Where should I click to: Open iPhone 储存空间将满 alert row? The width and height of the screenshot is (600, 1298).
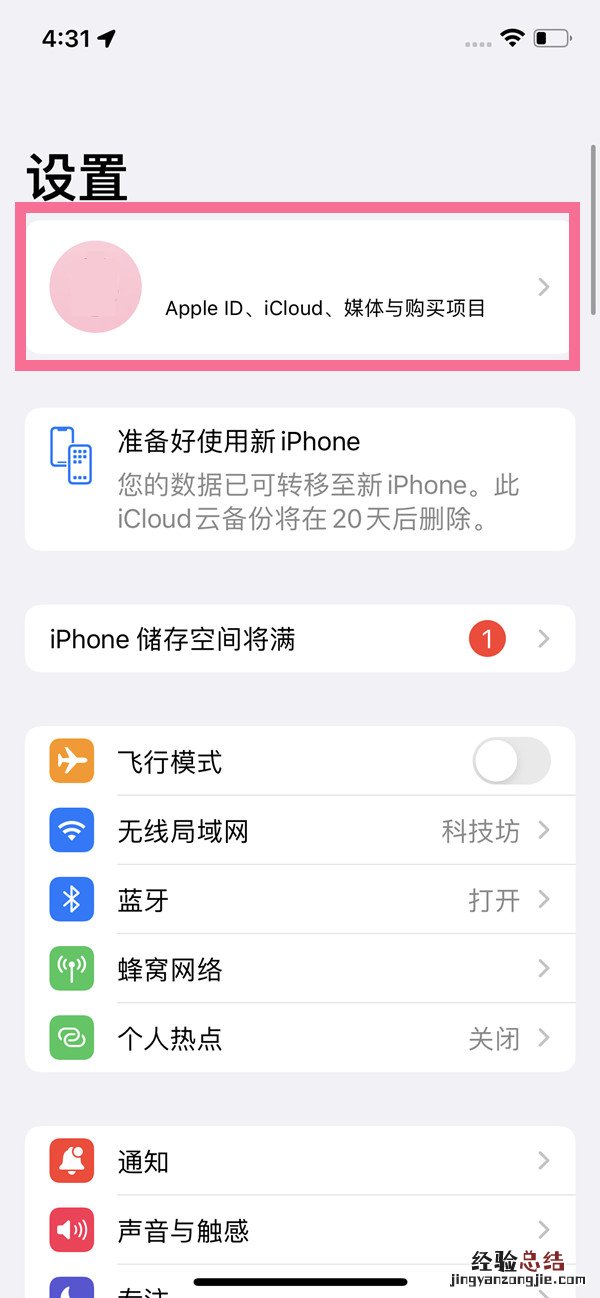pyautogui.click(x=300, y=639)
